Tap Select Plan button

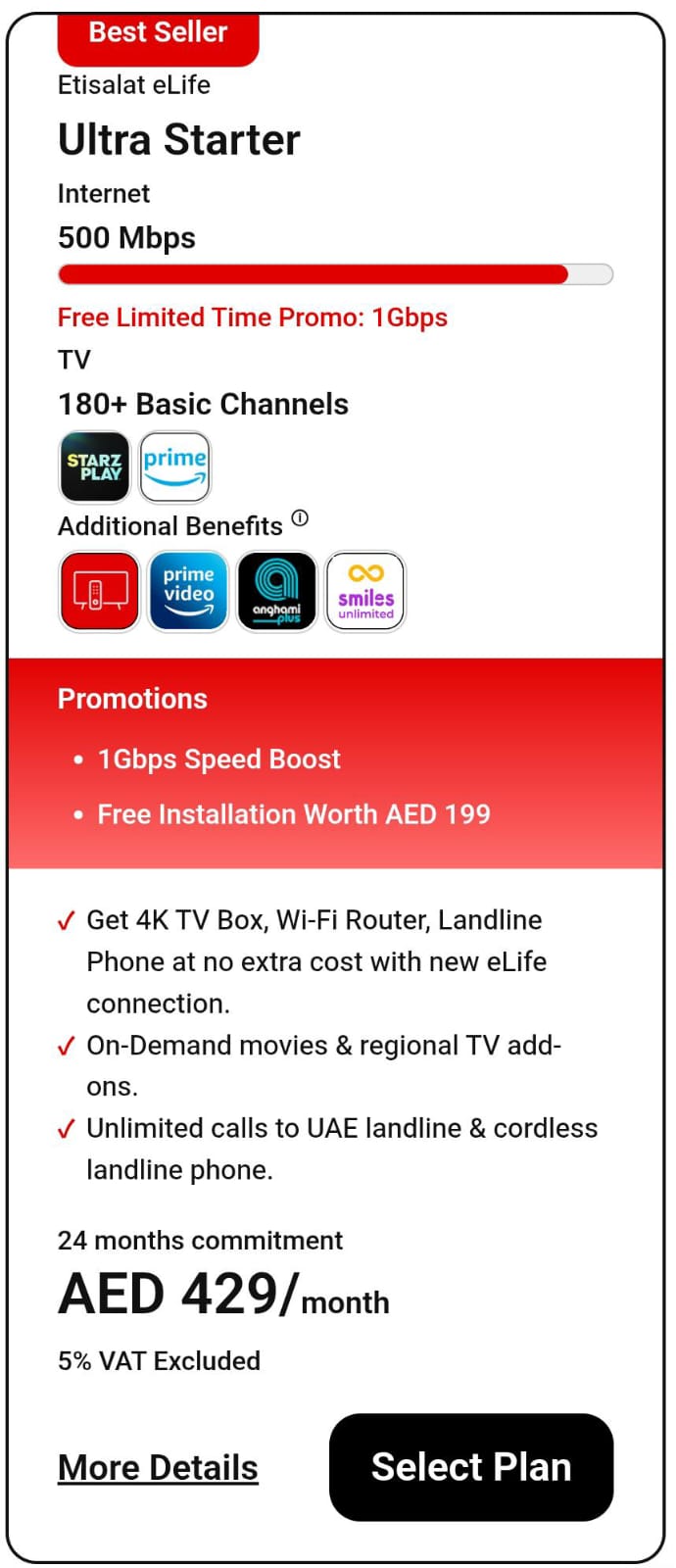(x=471, y=1467)
